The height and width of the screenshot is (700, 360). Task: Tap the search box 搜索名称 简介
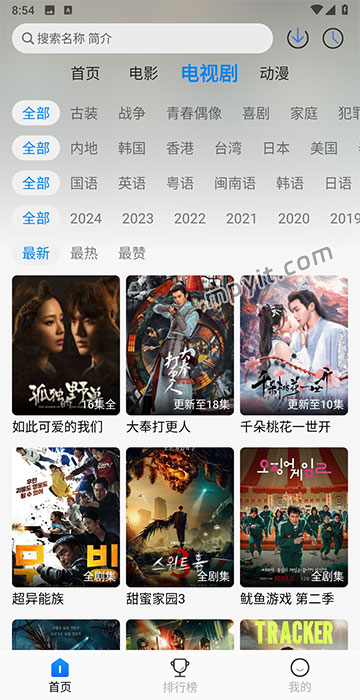click(x=142, y=38)
